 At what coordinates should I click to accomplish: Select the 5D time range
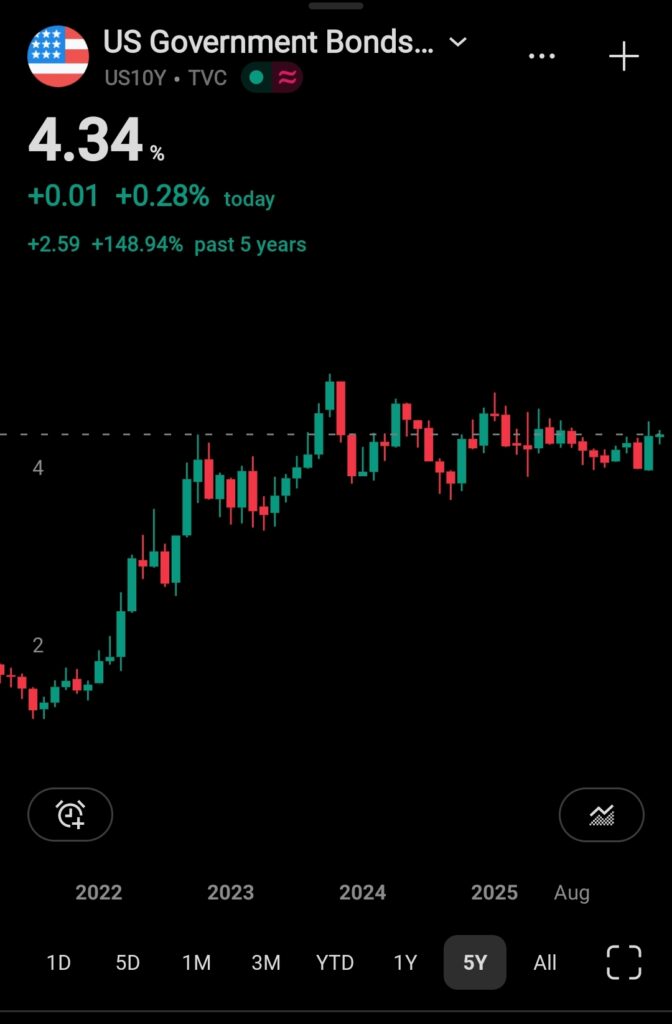coord(128,963)
